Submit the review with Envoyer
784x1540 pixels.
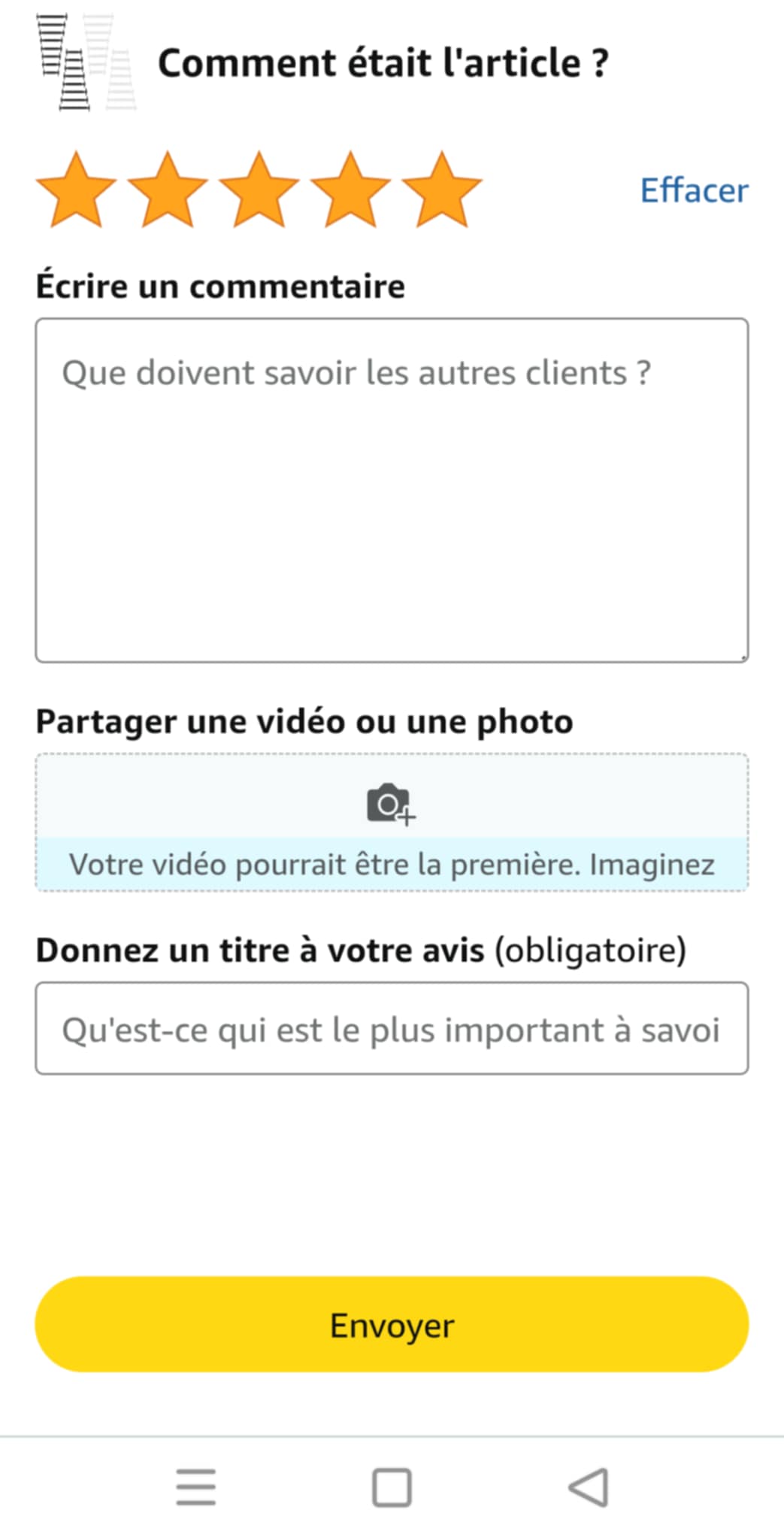coord(392,1324)
